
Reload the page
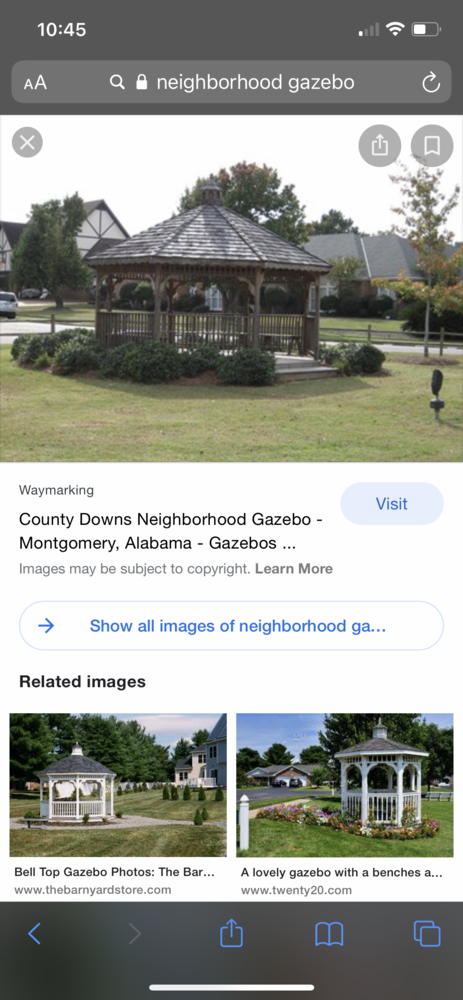click(x=431, y=83)
